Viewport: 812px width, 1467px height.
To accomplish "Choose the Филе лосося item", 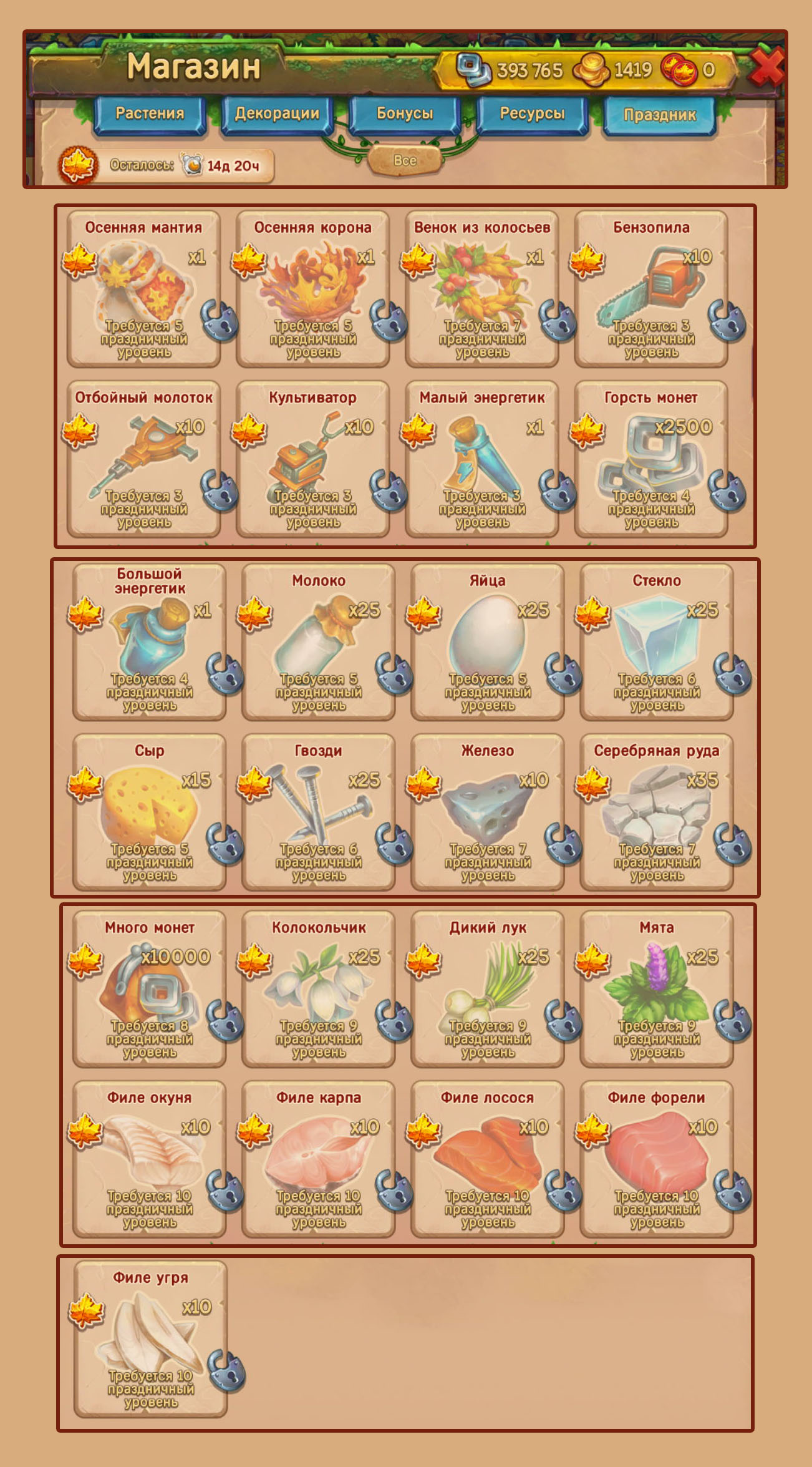I will [x=488, y=1159].
